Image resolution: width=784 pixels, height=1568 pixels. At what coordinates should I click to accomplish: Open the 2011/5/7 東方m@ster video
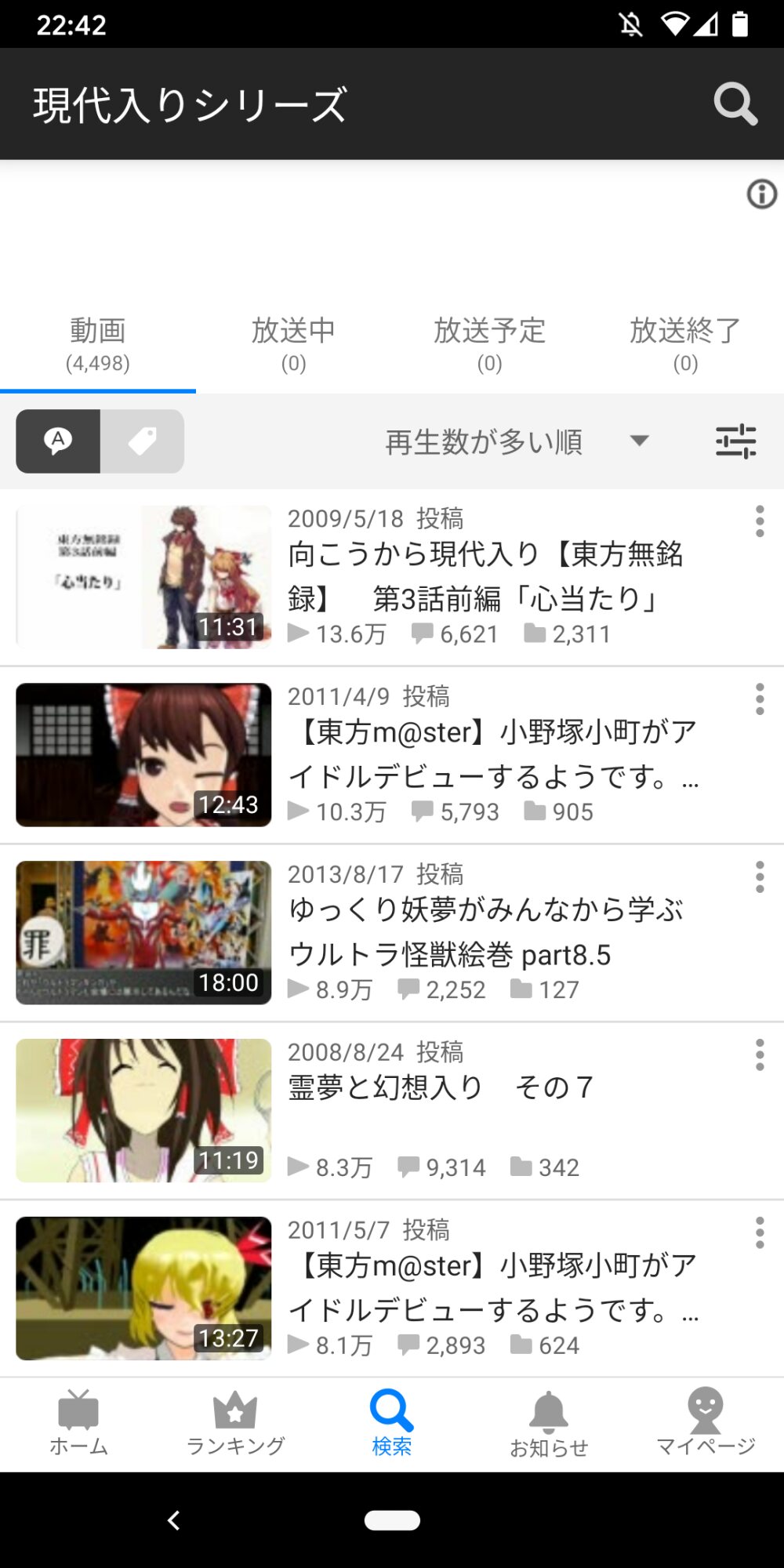494,1287
